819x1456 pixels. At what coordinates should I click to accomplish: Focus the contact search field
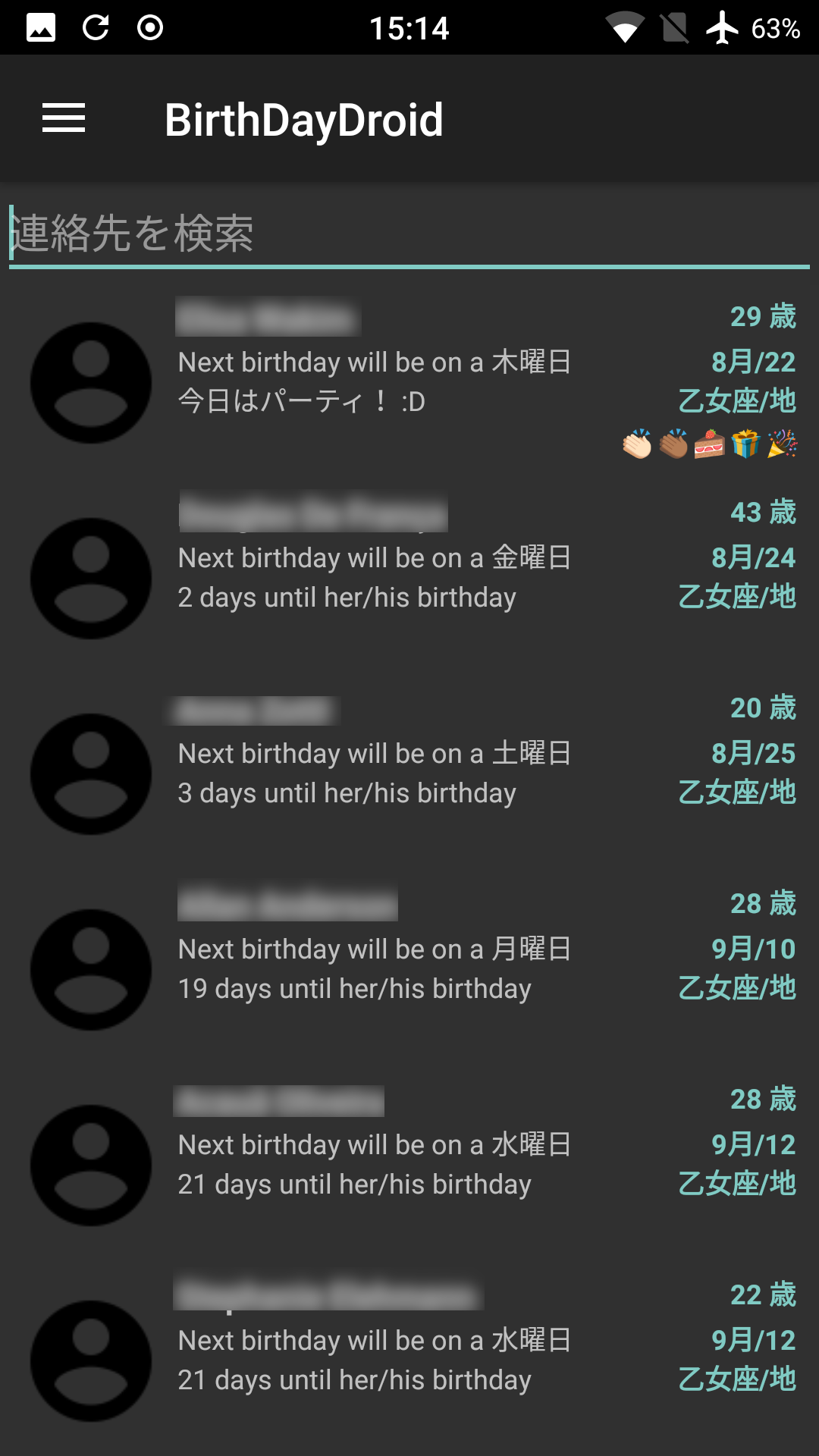409,234
